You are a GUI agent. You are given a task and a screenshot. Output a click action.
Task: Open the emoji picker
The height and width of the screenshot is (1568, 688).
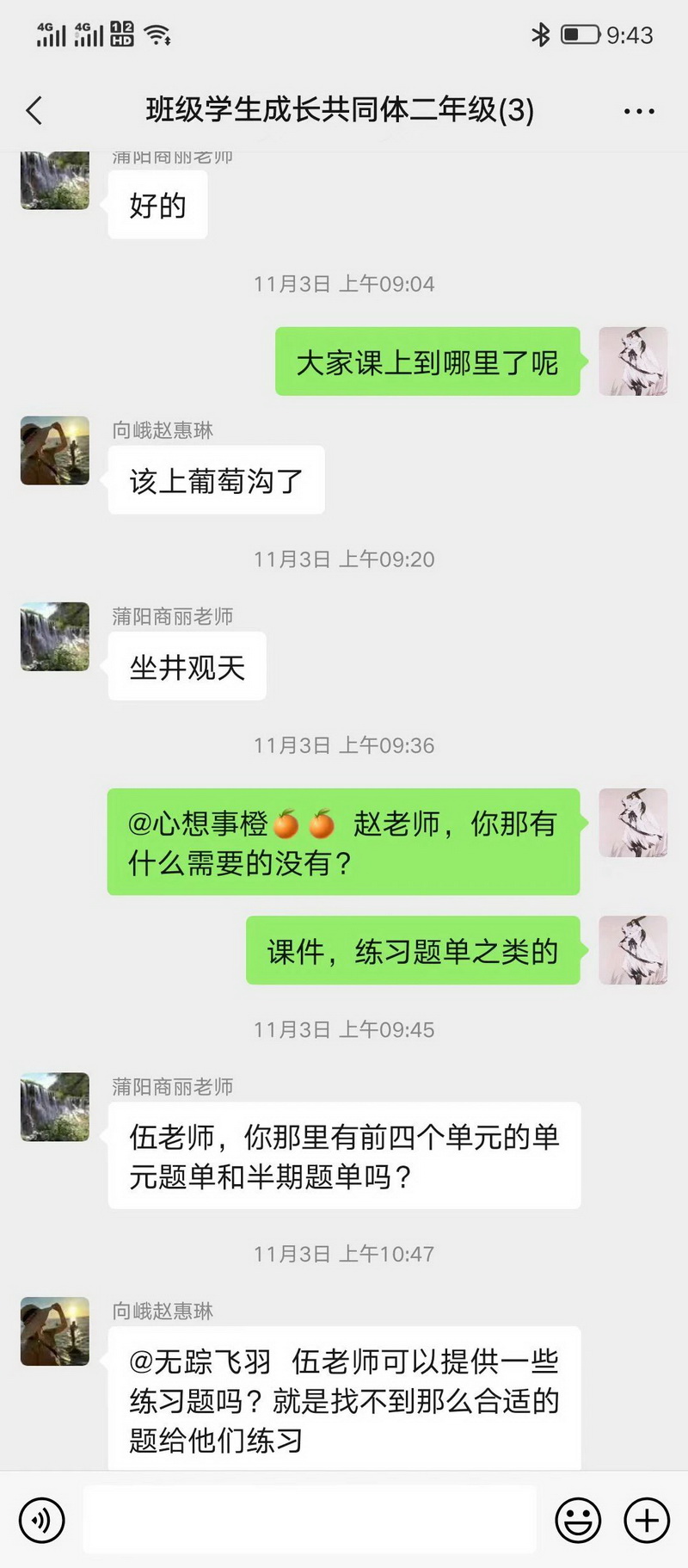tap(578, 1520)
